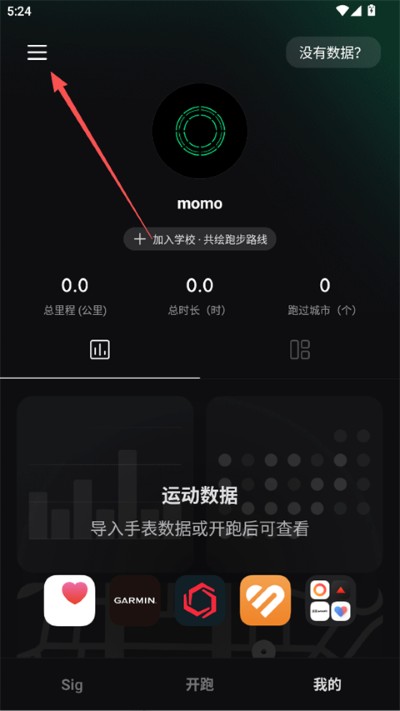Viewport: 400px width, 711px height.
Task: Select the 我的 tab
Action: 327,685
